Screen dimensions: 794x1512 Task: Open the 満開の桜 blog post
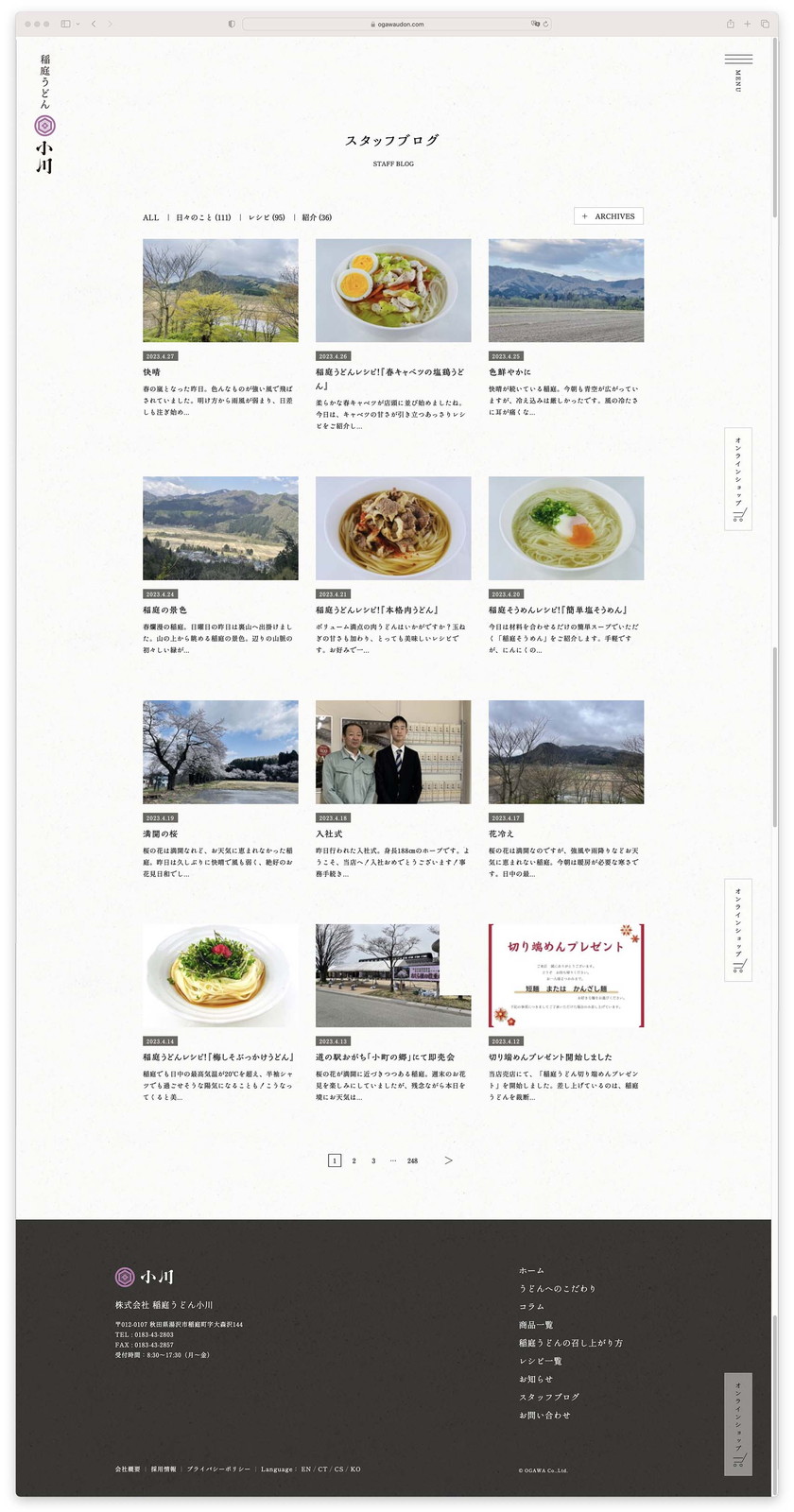pyautogui.click(x=161, y=834)
